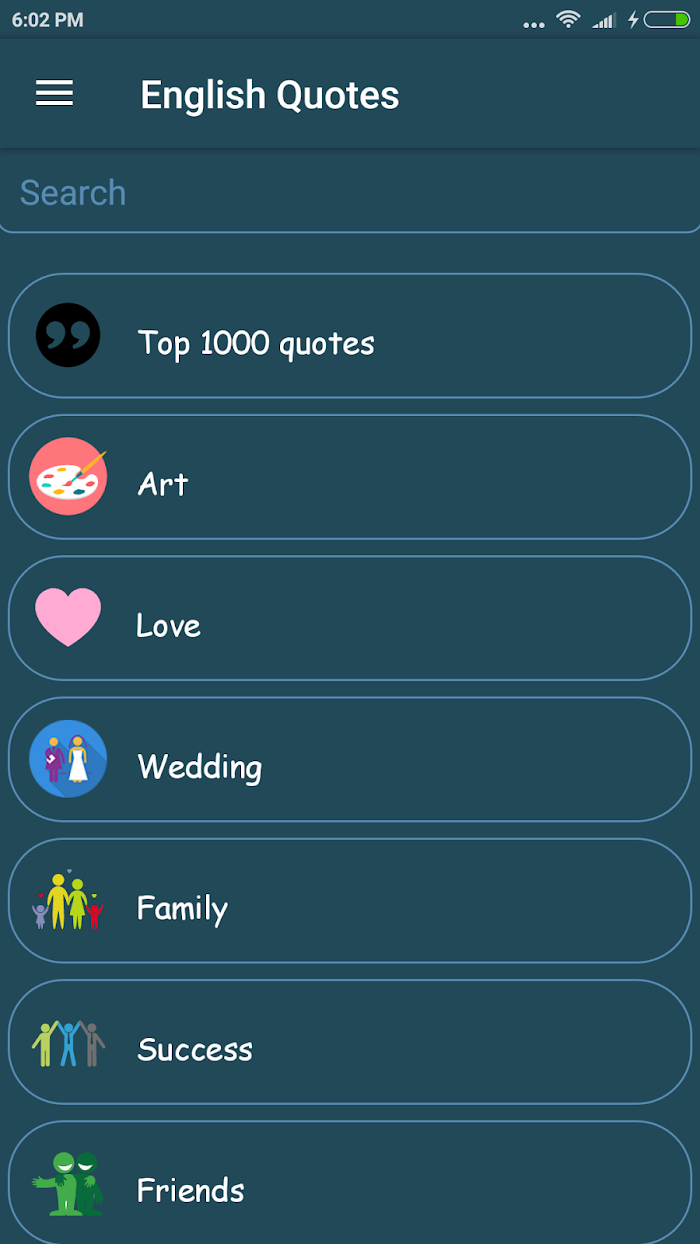Open the Friends quotes category
Image resolution: width=700 pixels, height=1244 pixels.
coord(350,1182)
